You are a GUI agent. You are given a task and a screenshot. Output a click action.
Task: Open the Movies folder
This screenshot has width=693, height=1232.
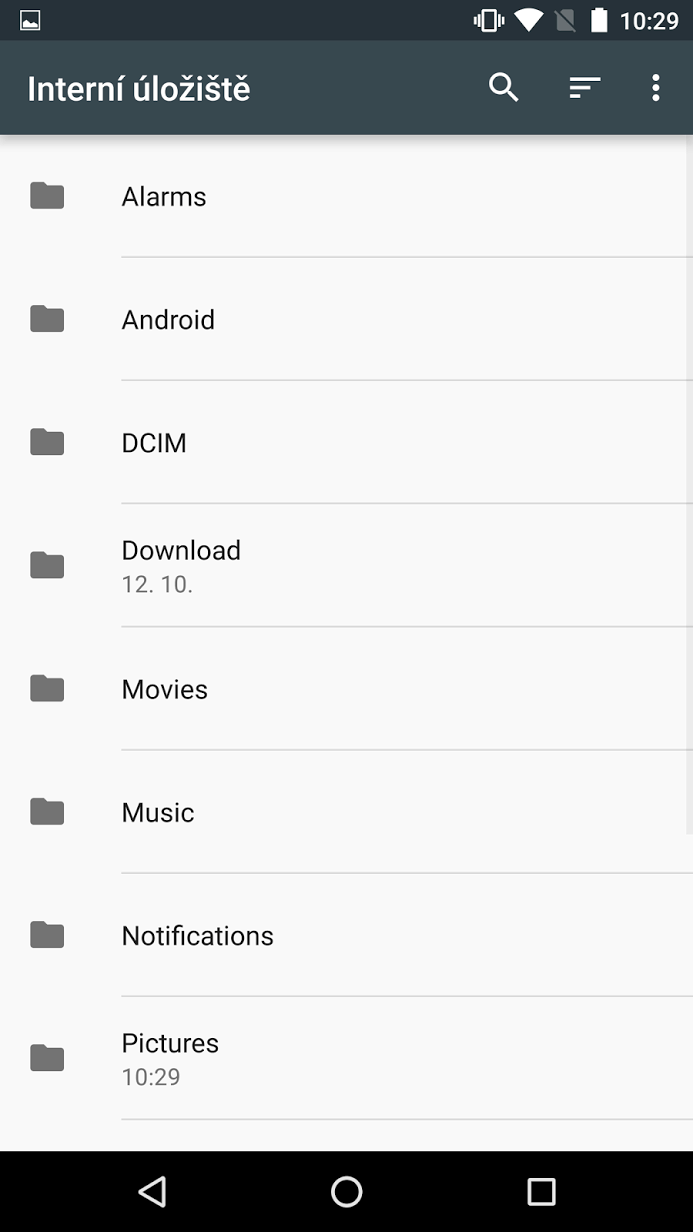pyautogui.click(x=346, y=689)
